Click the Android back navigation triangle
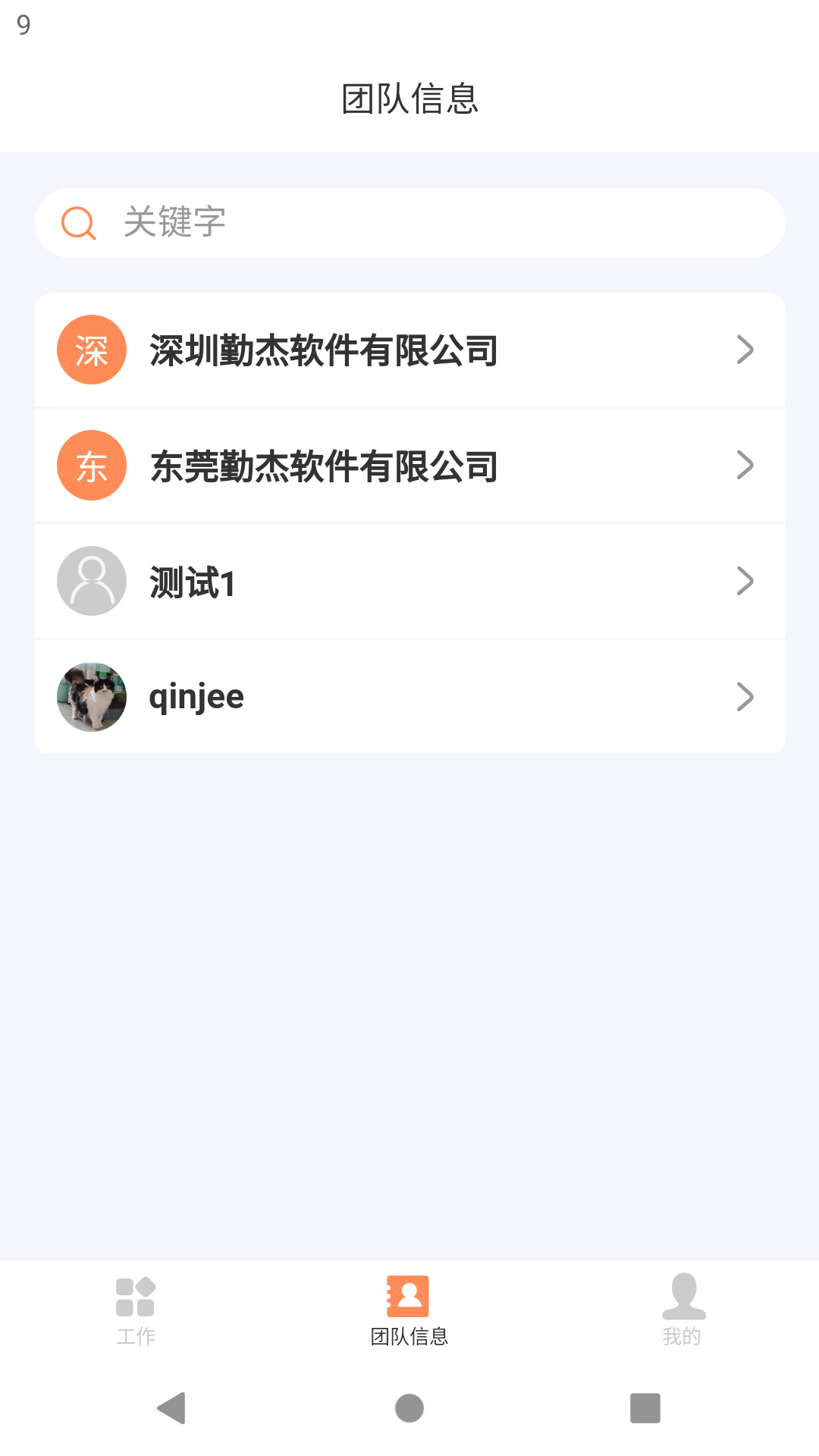Screen dimensions: 819x1456 point(172,1409)
